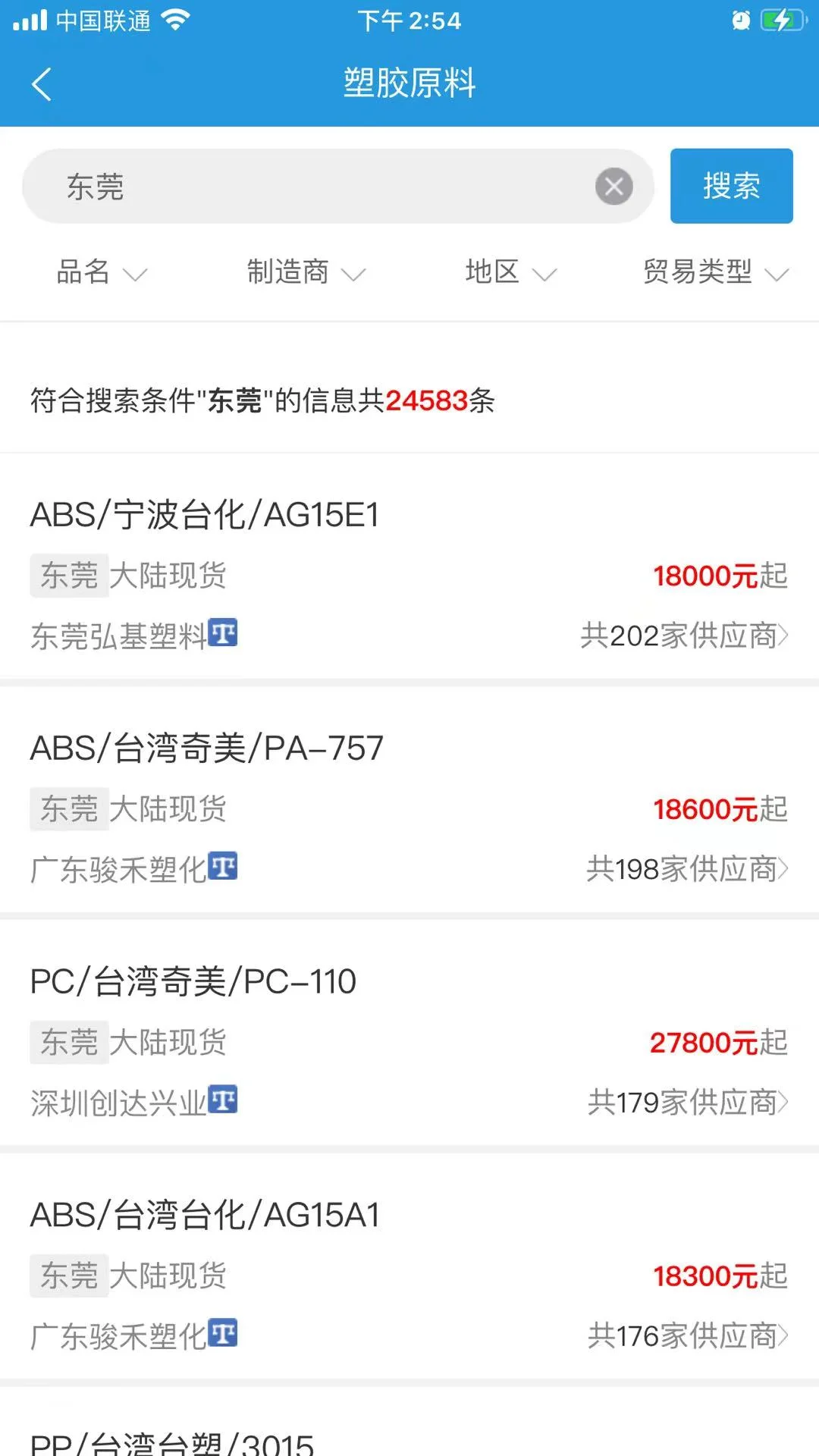This screenshot has height=1456, width=819.
Task: Tap the 搜索 button
Action: pos(730,187)
